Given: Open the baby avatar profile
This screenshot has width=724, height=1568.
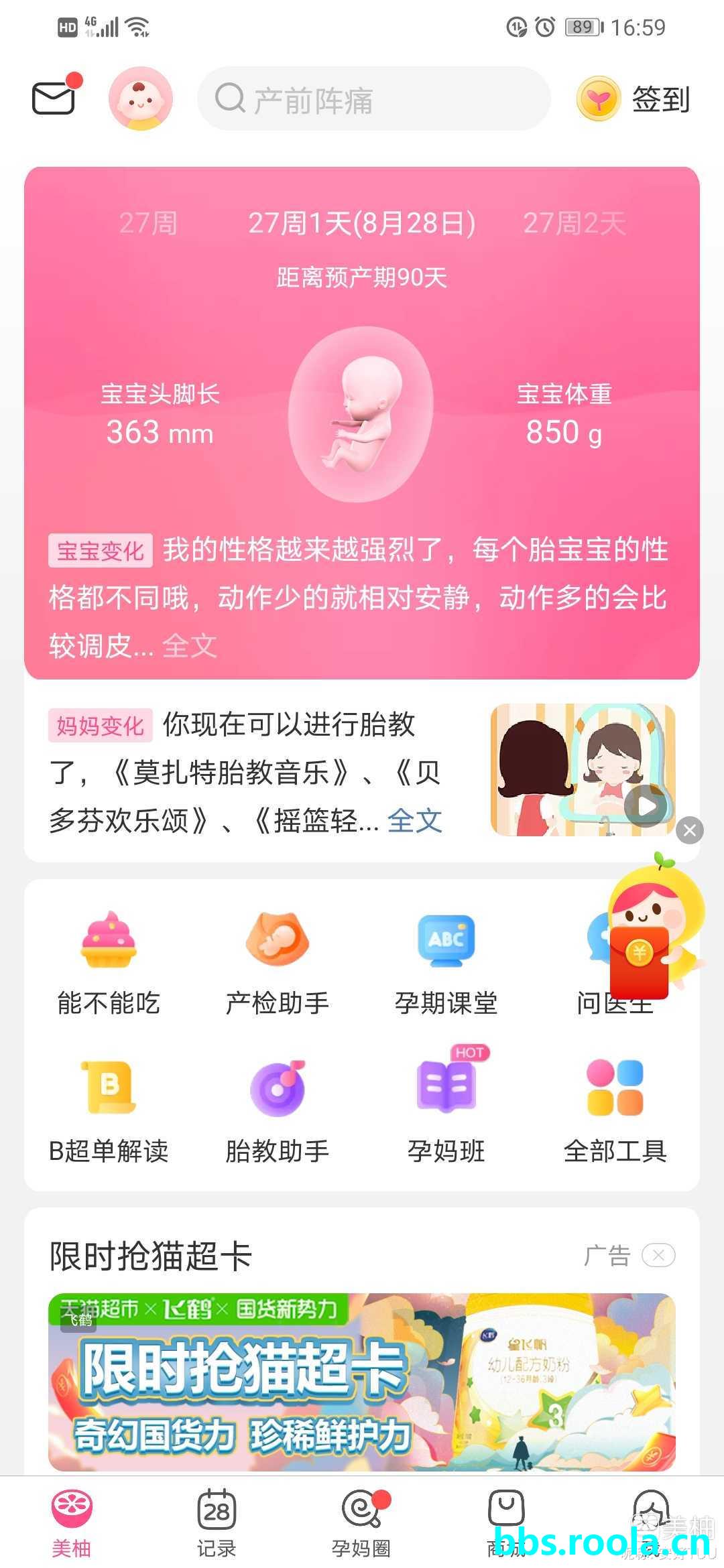Looking at the screenshot, I should [141, 99].
